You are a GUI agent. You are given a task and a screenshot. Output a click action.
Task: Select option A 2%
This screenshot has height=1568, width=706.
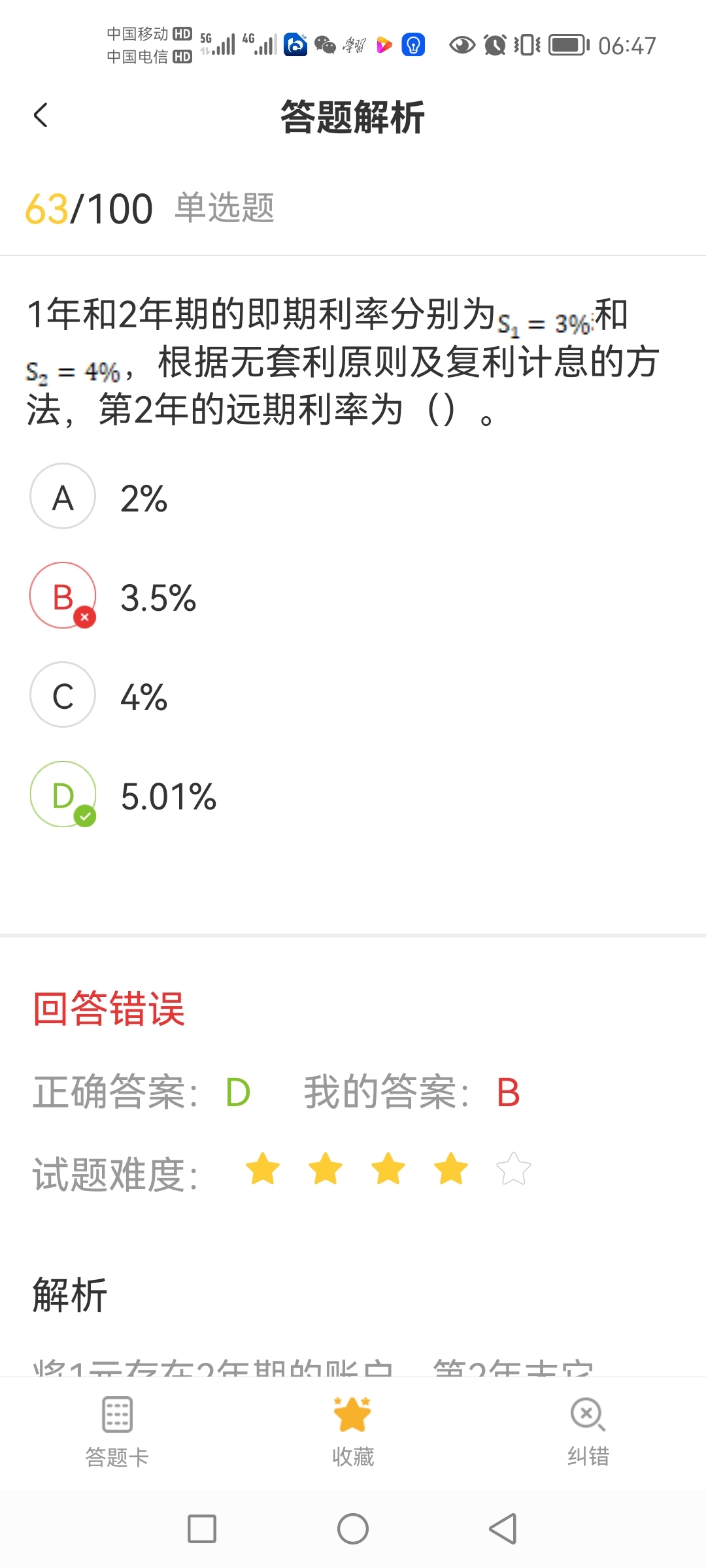(x=63, y=497)
